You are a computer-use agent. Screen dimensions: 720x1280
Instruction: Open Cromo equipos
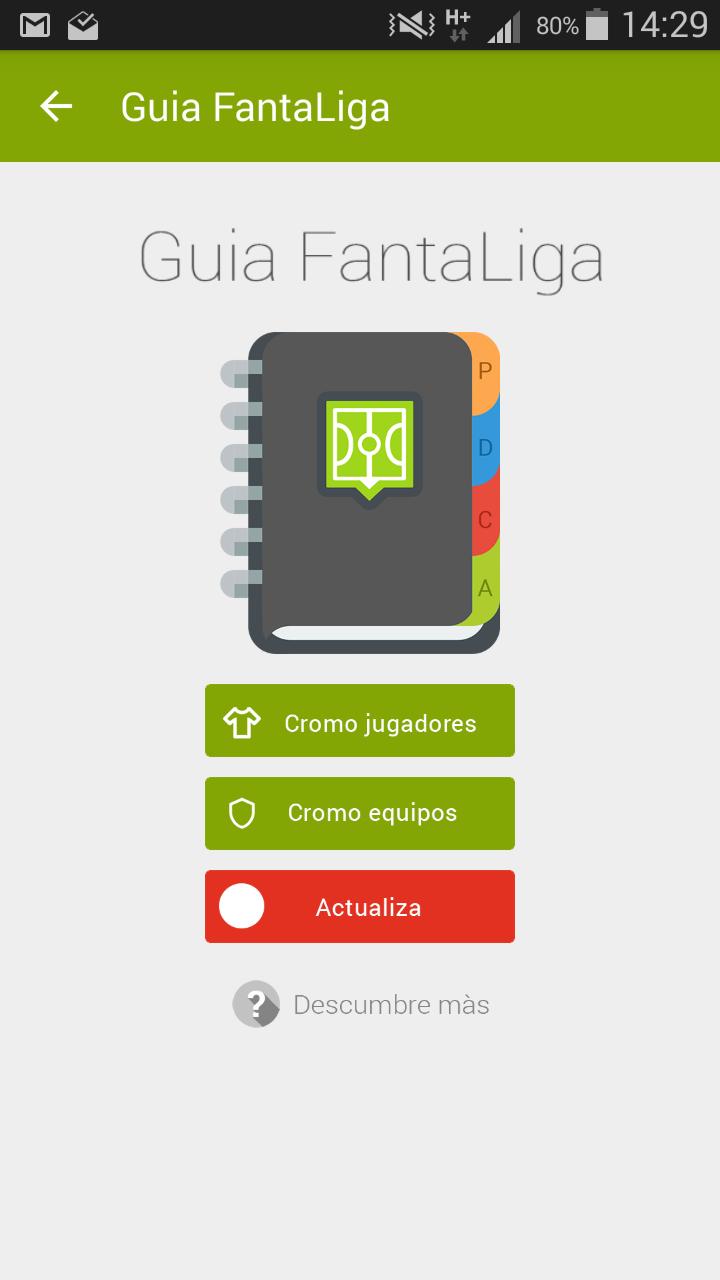(360, 813)
